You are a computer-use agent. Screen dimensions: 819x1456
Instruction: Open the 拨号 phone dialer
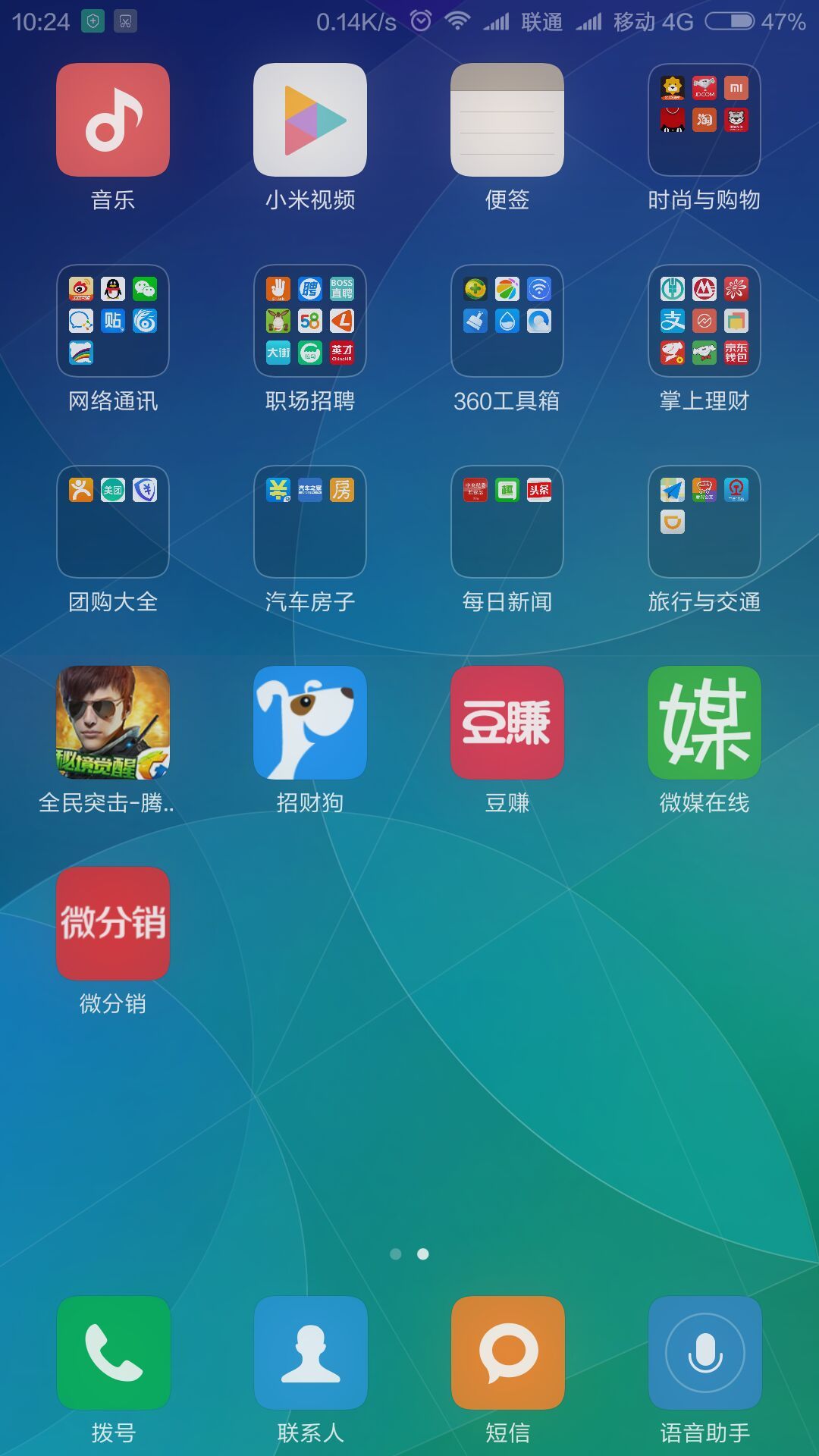(113, 1353)
